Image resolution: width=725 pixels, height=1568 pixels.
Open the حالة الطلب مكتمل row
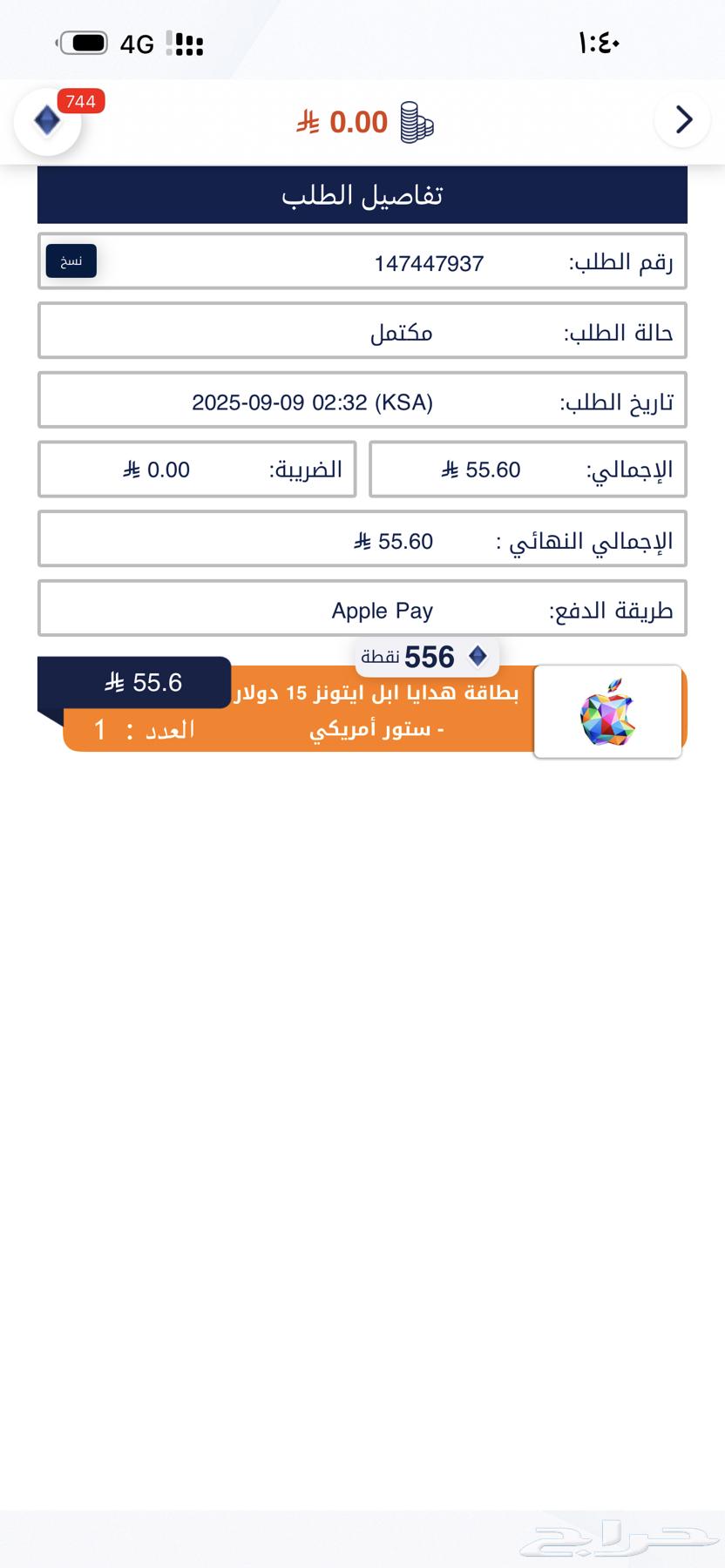click(362, 331)
